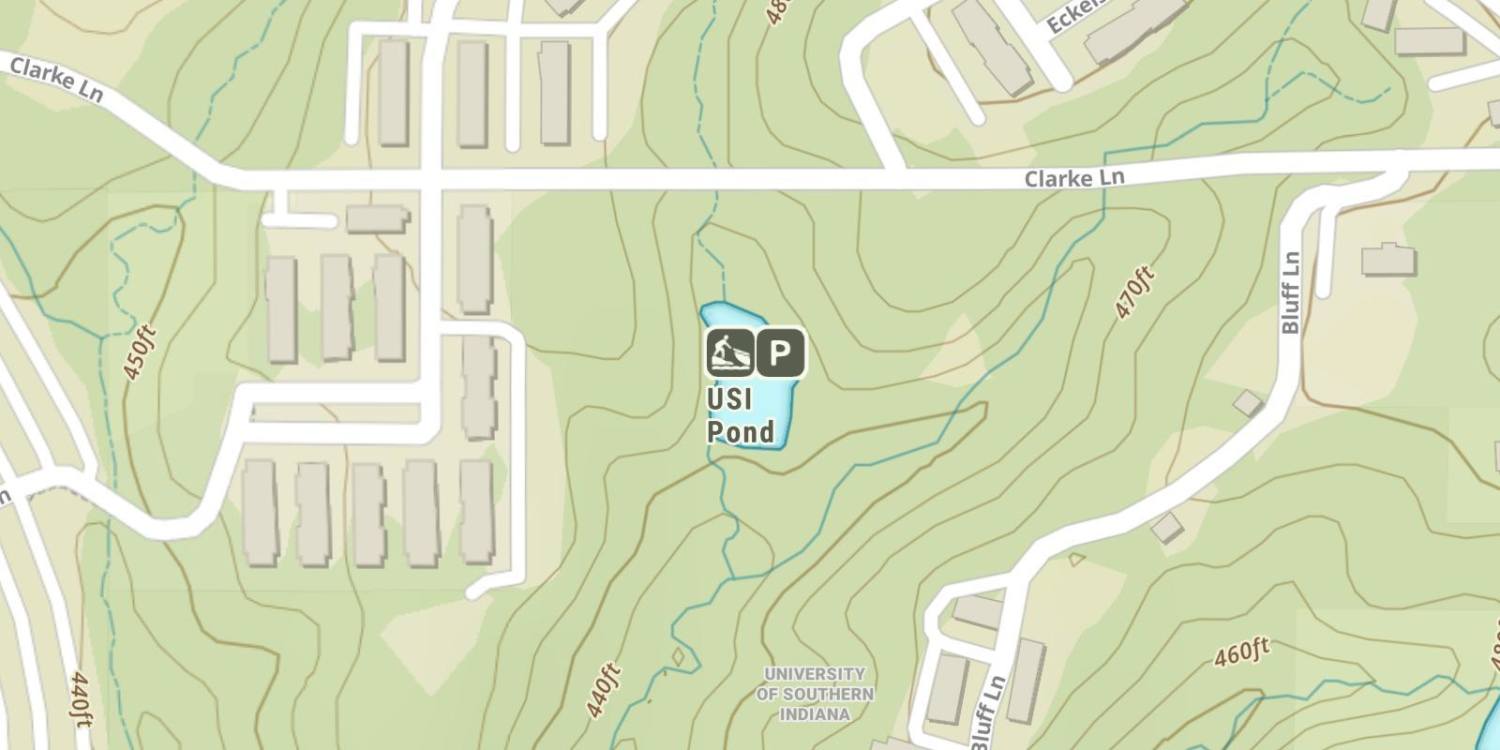Tap the boat launch marker at USI Pond
Screen dimensions: 1500x750
click(730, 353)
